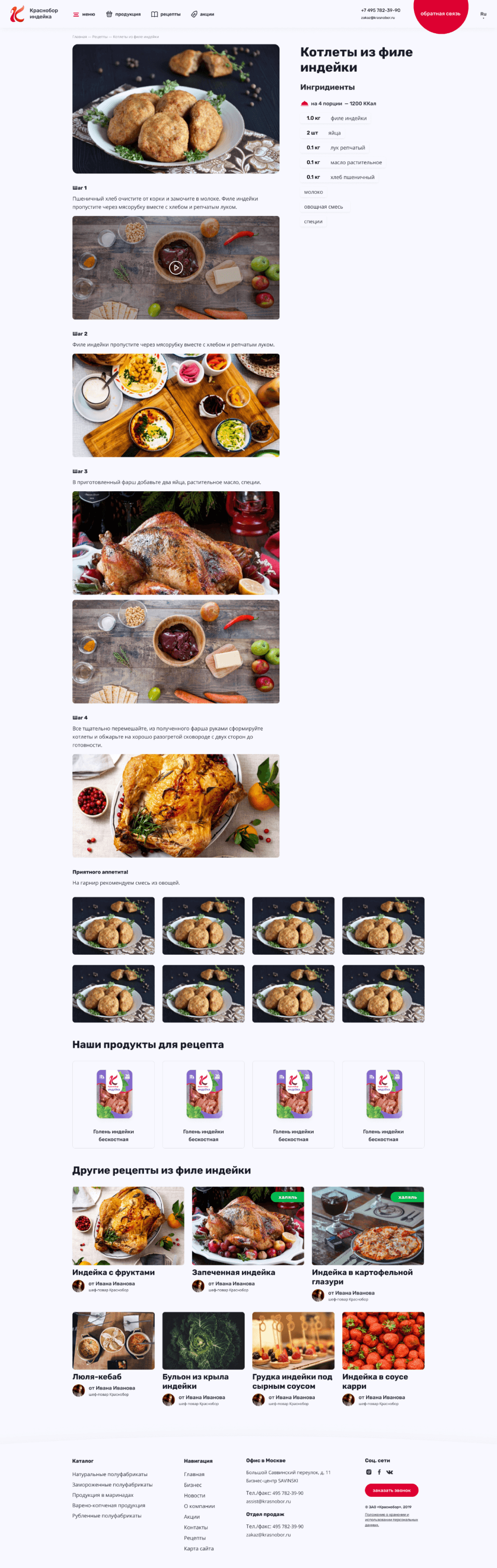The width and height of the screenshot is (497, 1568).
Task: Open the Запеченная индейка recipe
Action: (x=233, y=1272)
